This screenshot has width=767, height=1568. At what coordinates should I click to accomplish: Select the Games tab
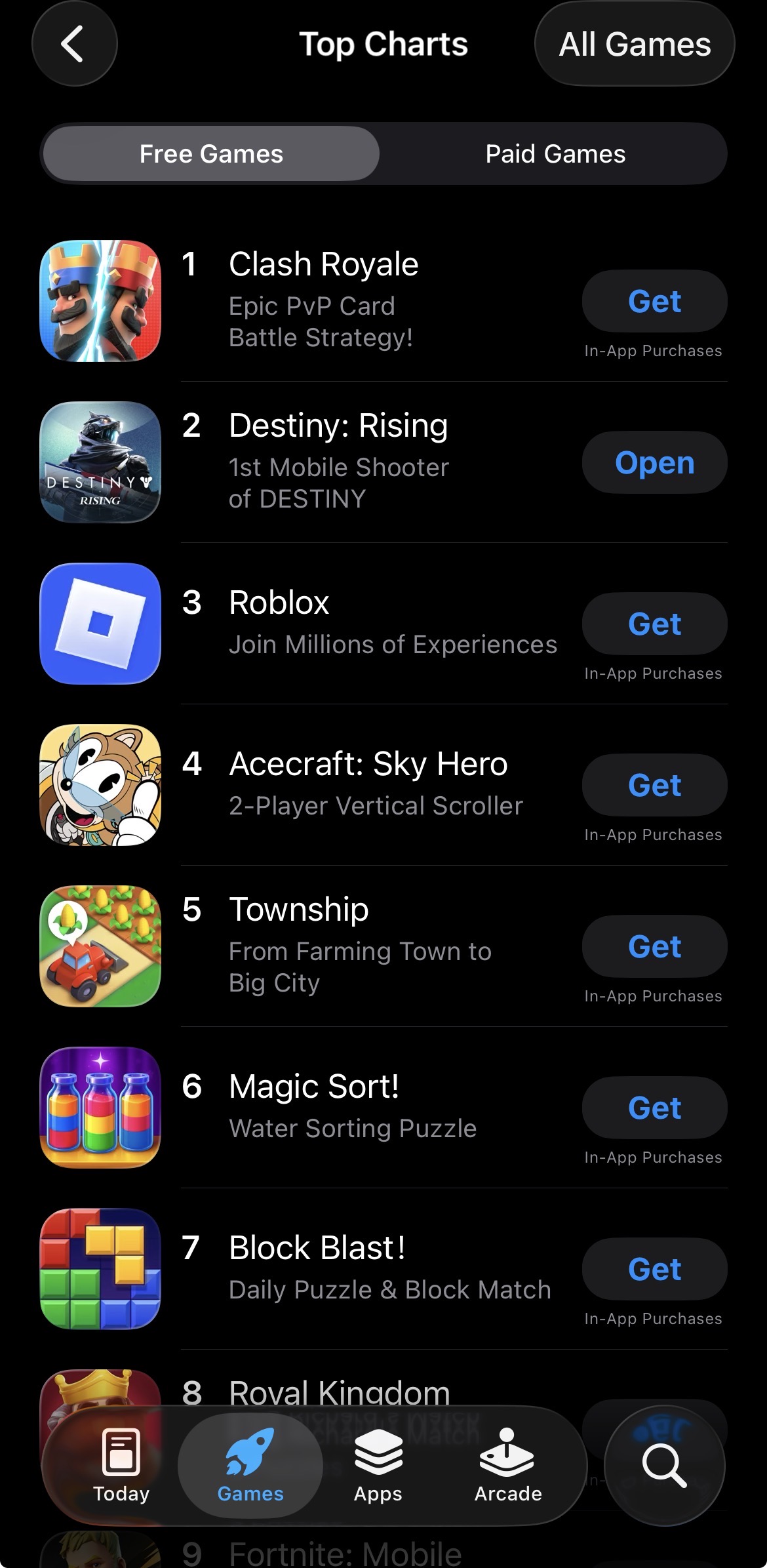[x=250, y=1465]
